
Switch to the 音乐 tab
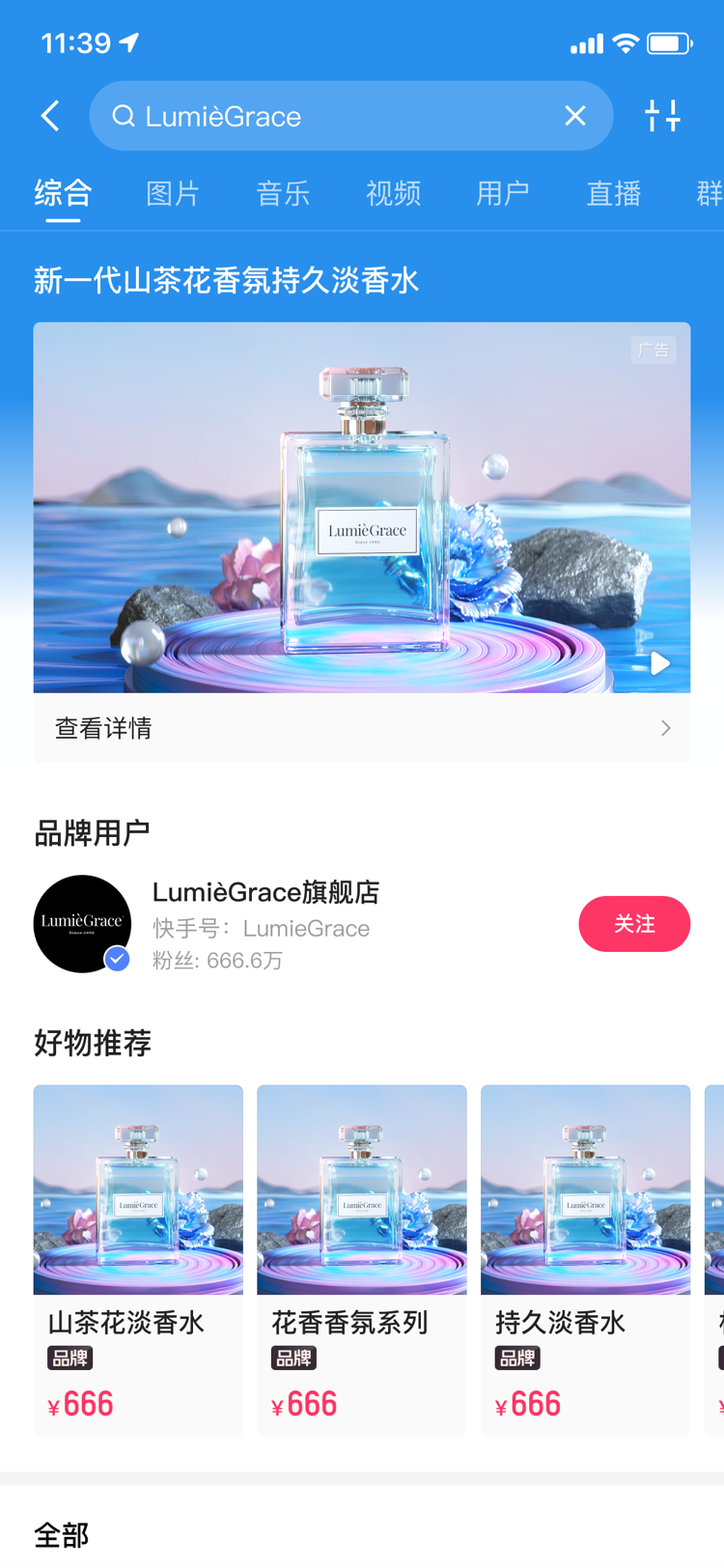(x=283, y=193)
